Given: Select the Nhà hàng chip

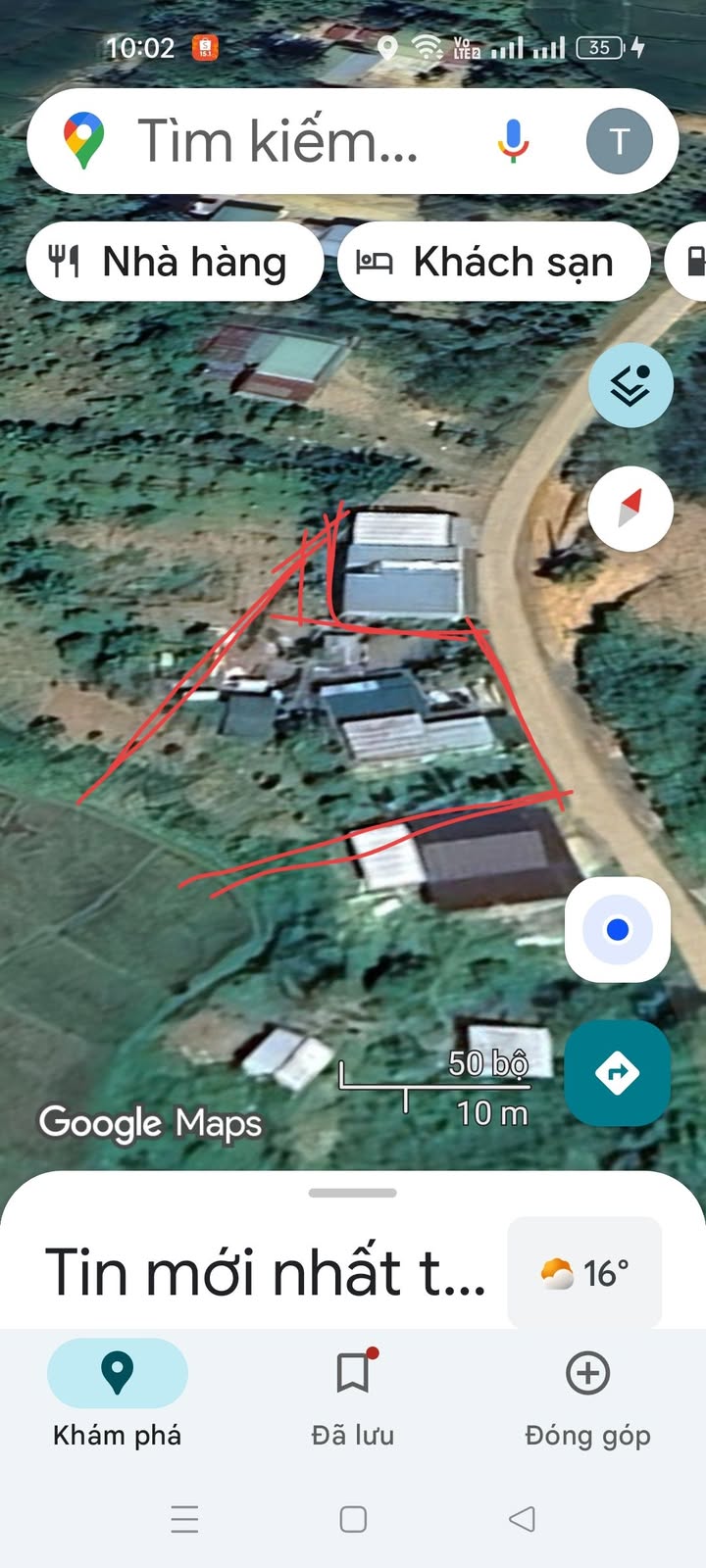Looking at the screenshot, I should pos(175,263).
